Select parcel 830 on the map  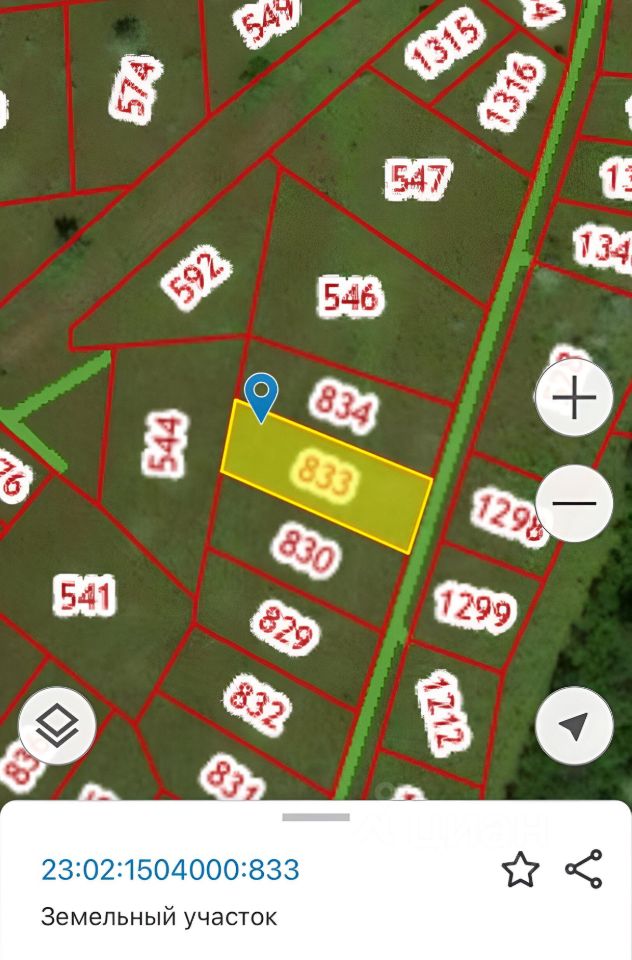tap(305, 553)
